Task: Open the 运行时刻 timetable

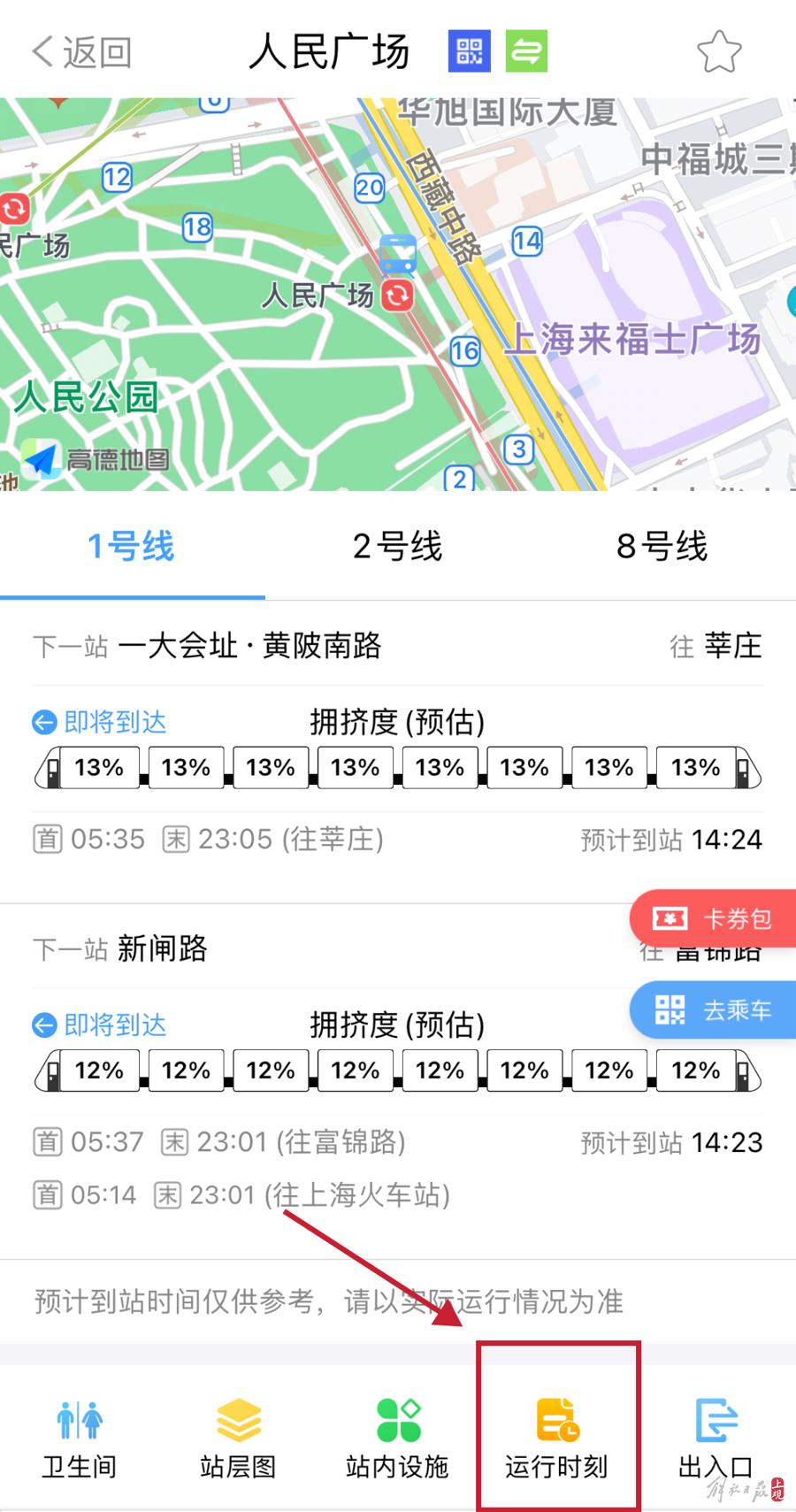Action: click(556, 1439)
